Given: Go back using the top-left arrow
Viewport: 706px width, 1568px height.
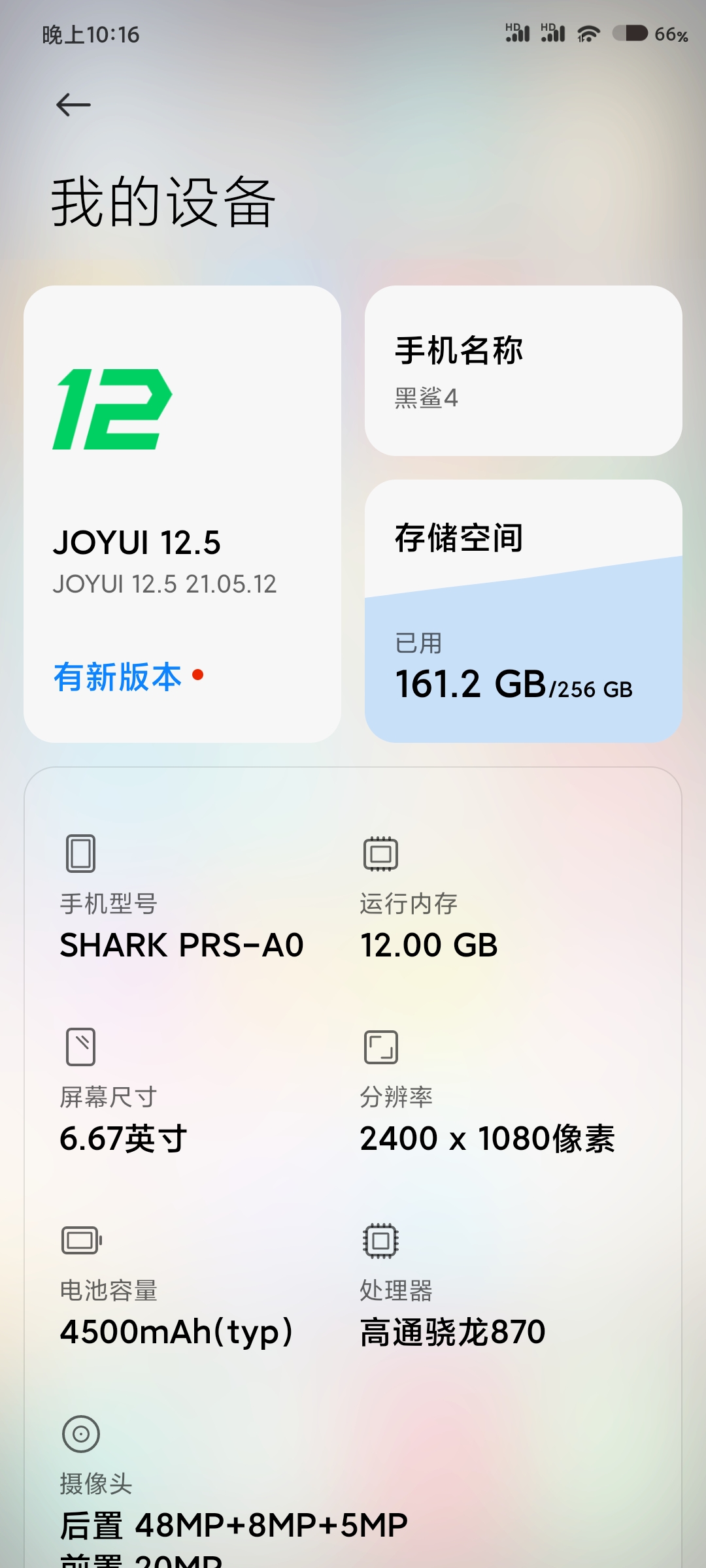Looking at the screenshot, I should point(73,105).
